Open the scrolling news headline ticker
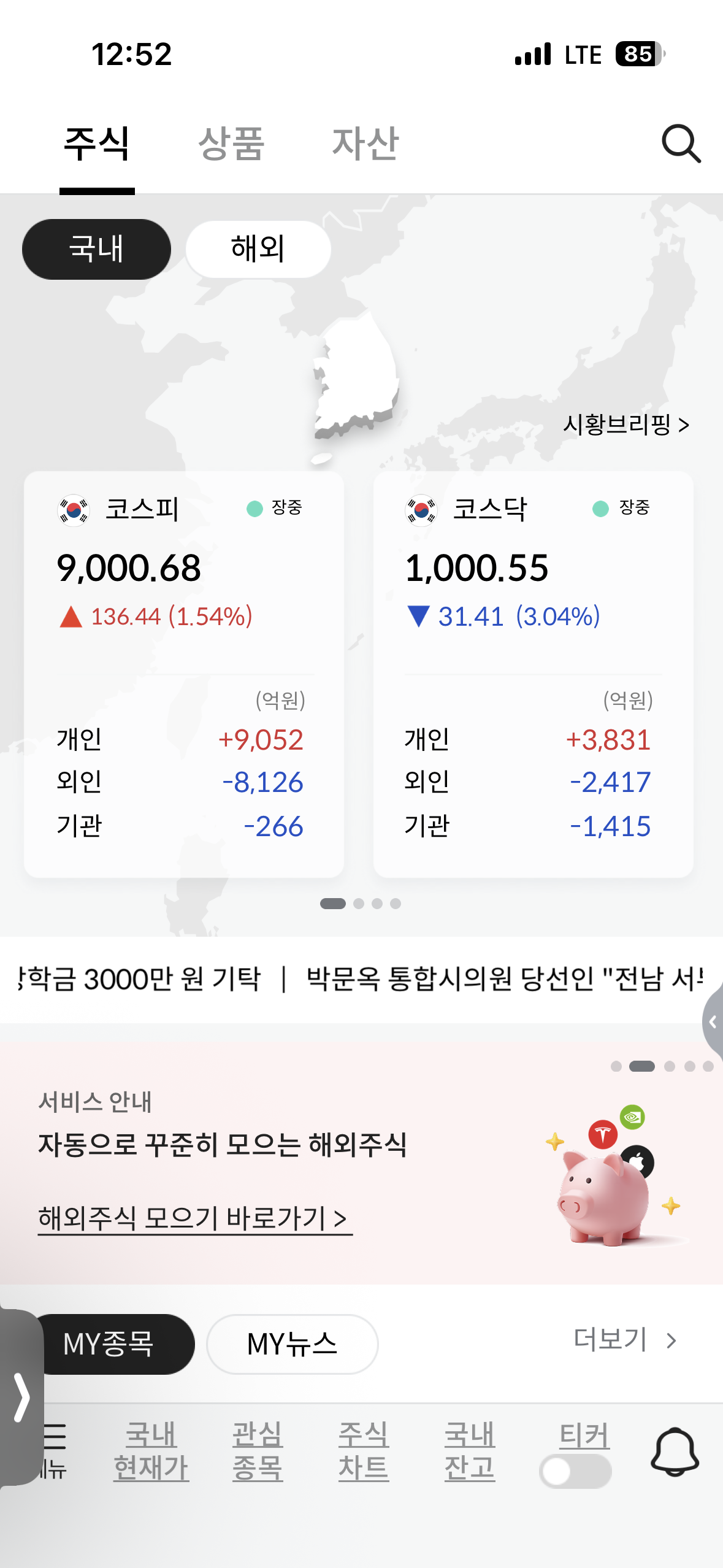723x1568 pixels. [361, 979]
